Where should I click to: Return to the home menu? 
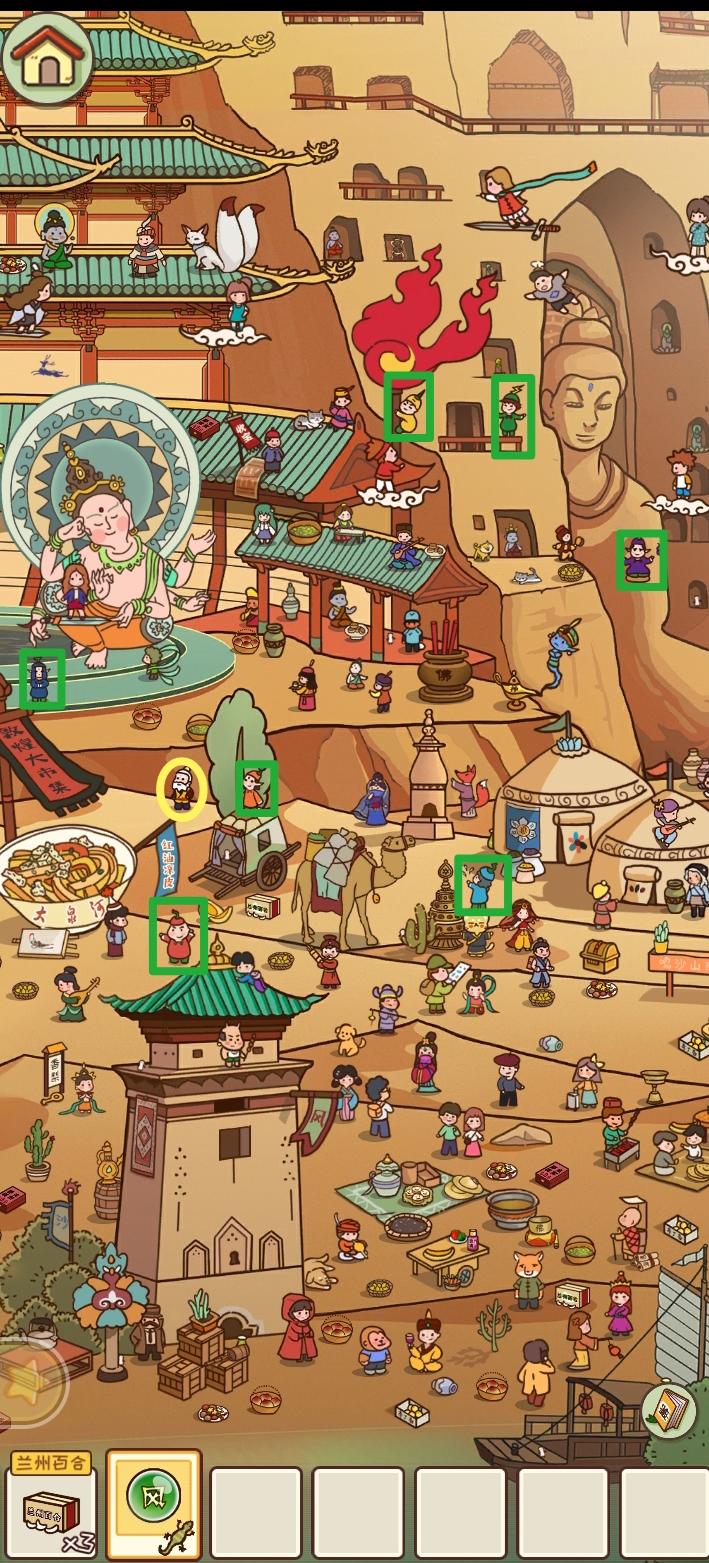(x=47, y=57)
